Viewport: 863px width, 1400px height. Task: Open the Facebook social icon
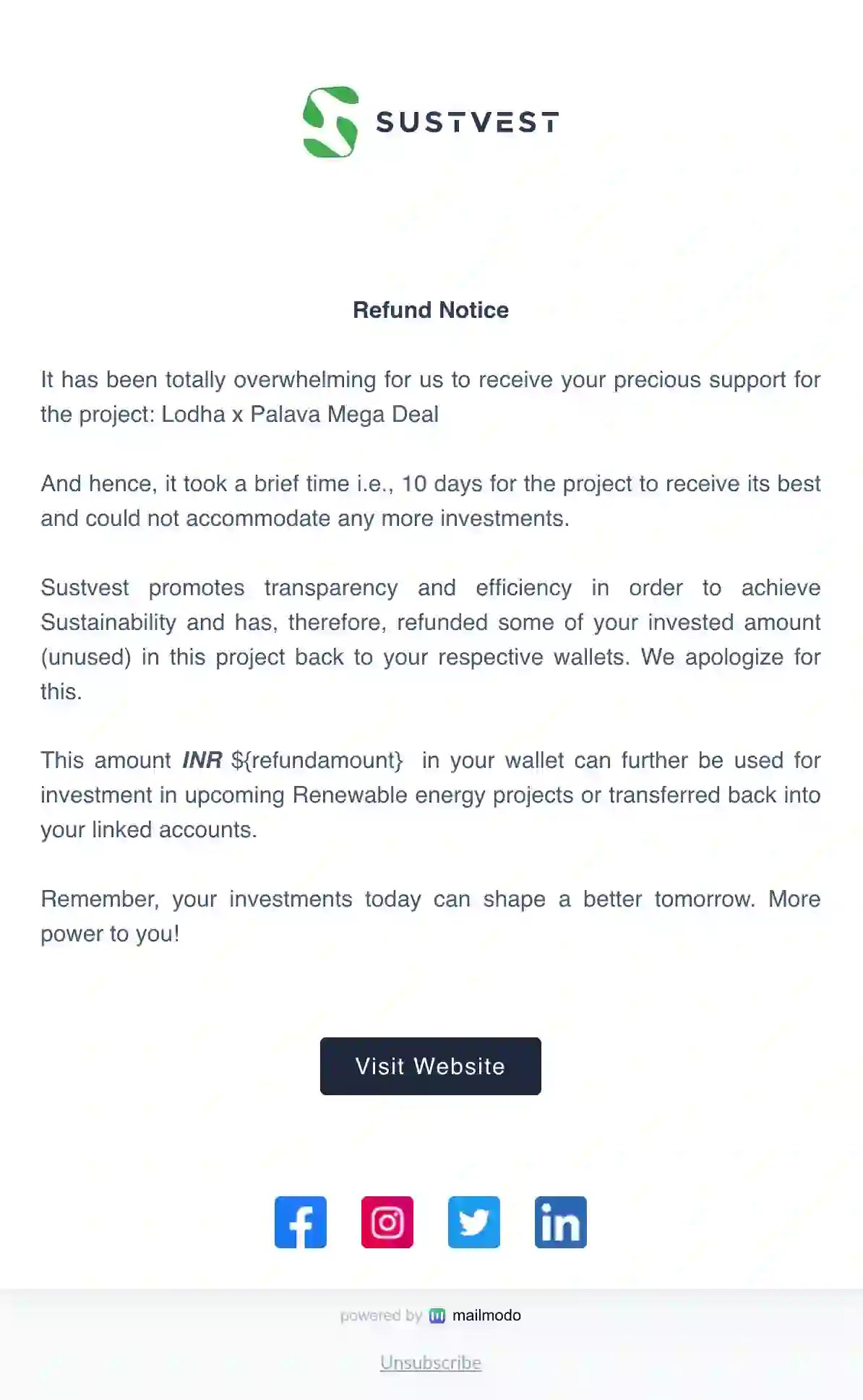[x=300, y=1222]
